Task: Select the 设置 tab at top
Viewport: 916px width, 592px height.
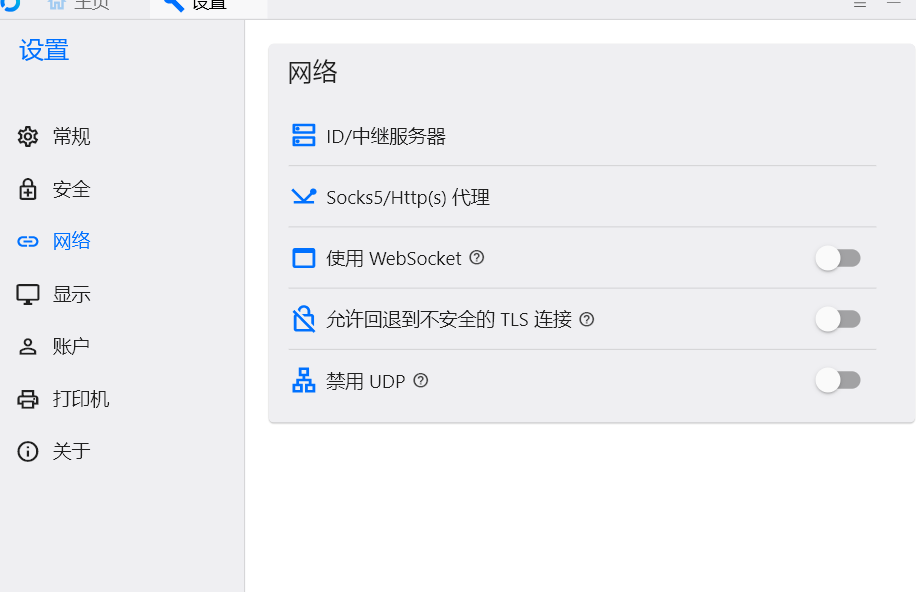Action: click(208, 5)
